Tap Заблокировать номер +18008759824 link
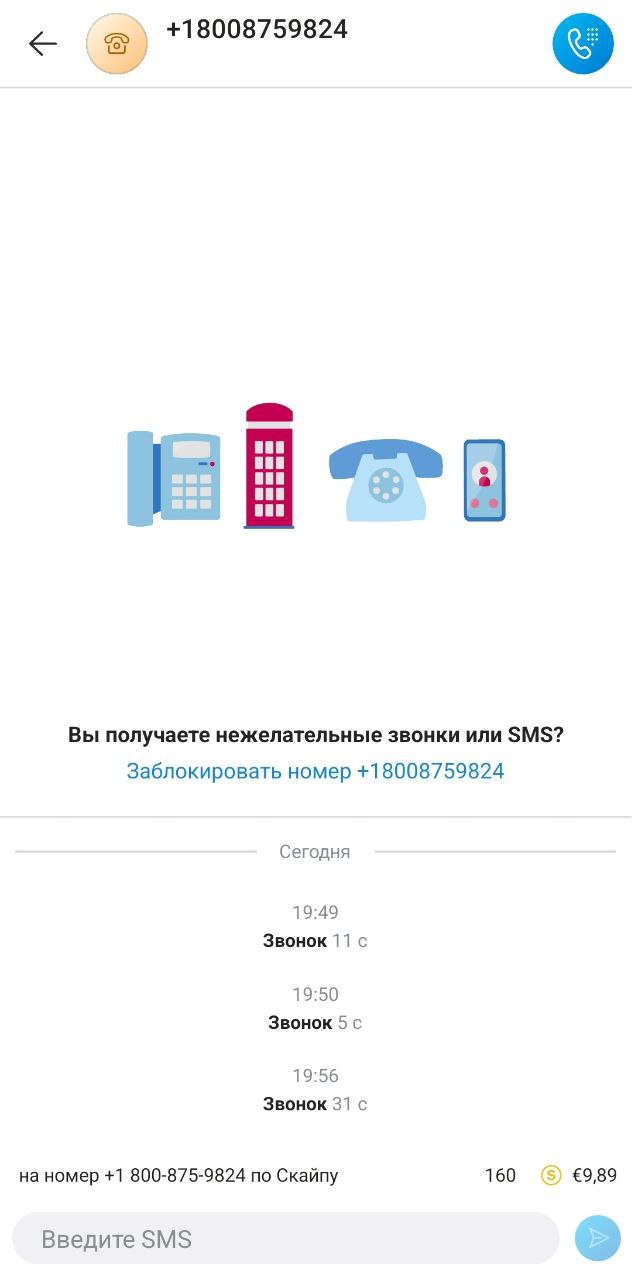632x1280 pixels. tap(315, 771)
